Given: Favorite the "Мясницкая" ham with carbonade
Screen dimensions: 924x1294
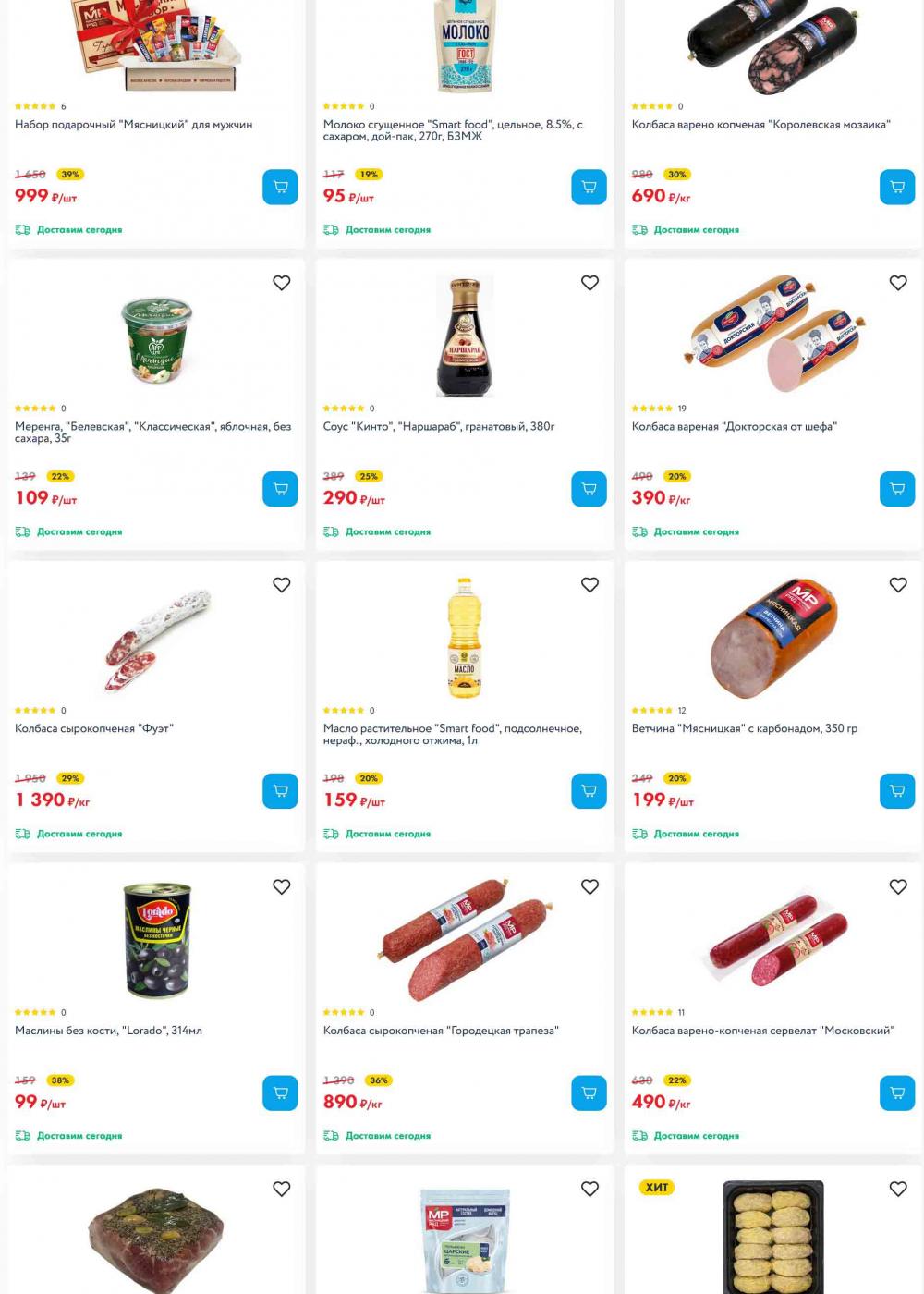Looking at the screenshot, I should click(x=898, y=584).
